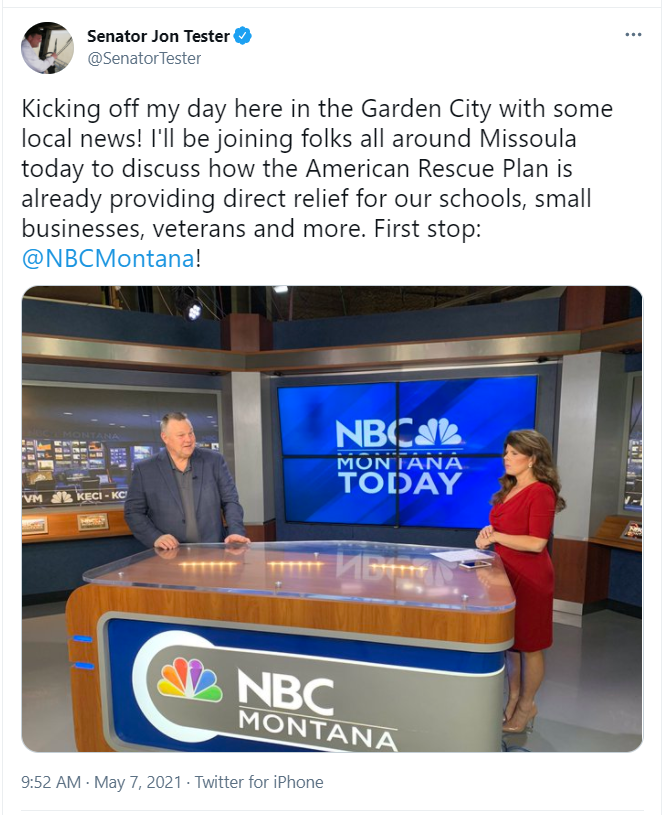Open the Senator Jon Tester display name

point(159,37)
